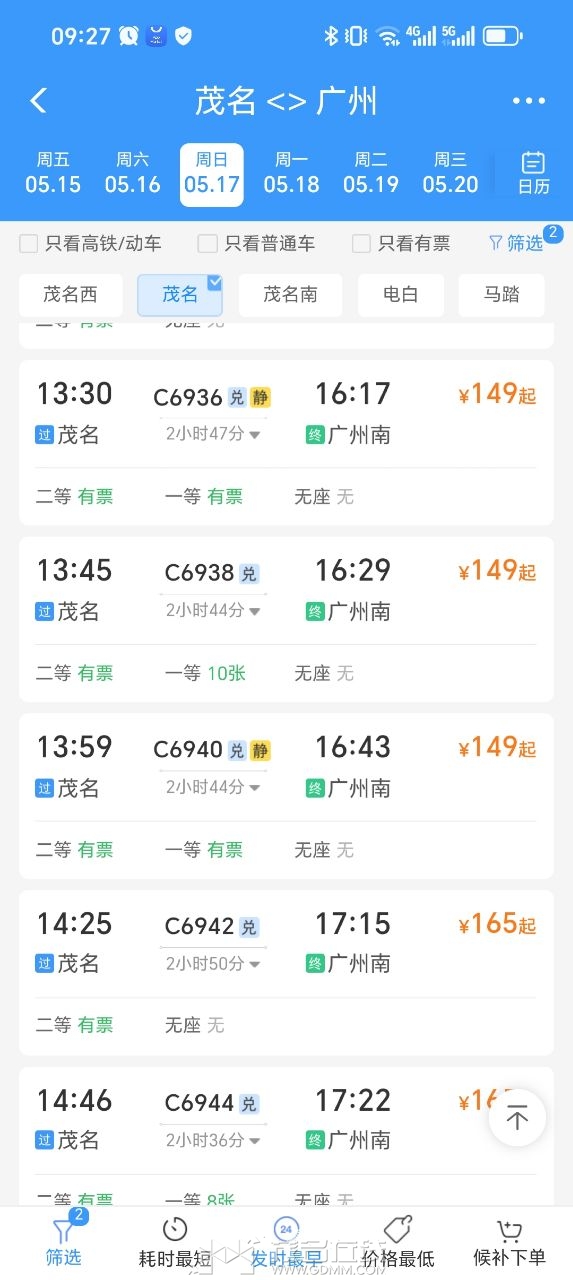This screenshot has height=1280, width=573.
Task: Open the 日历 calendar picker
Action: point(534,173)
